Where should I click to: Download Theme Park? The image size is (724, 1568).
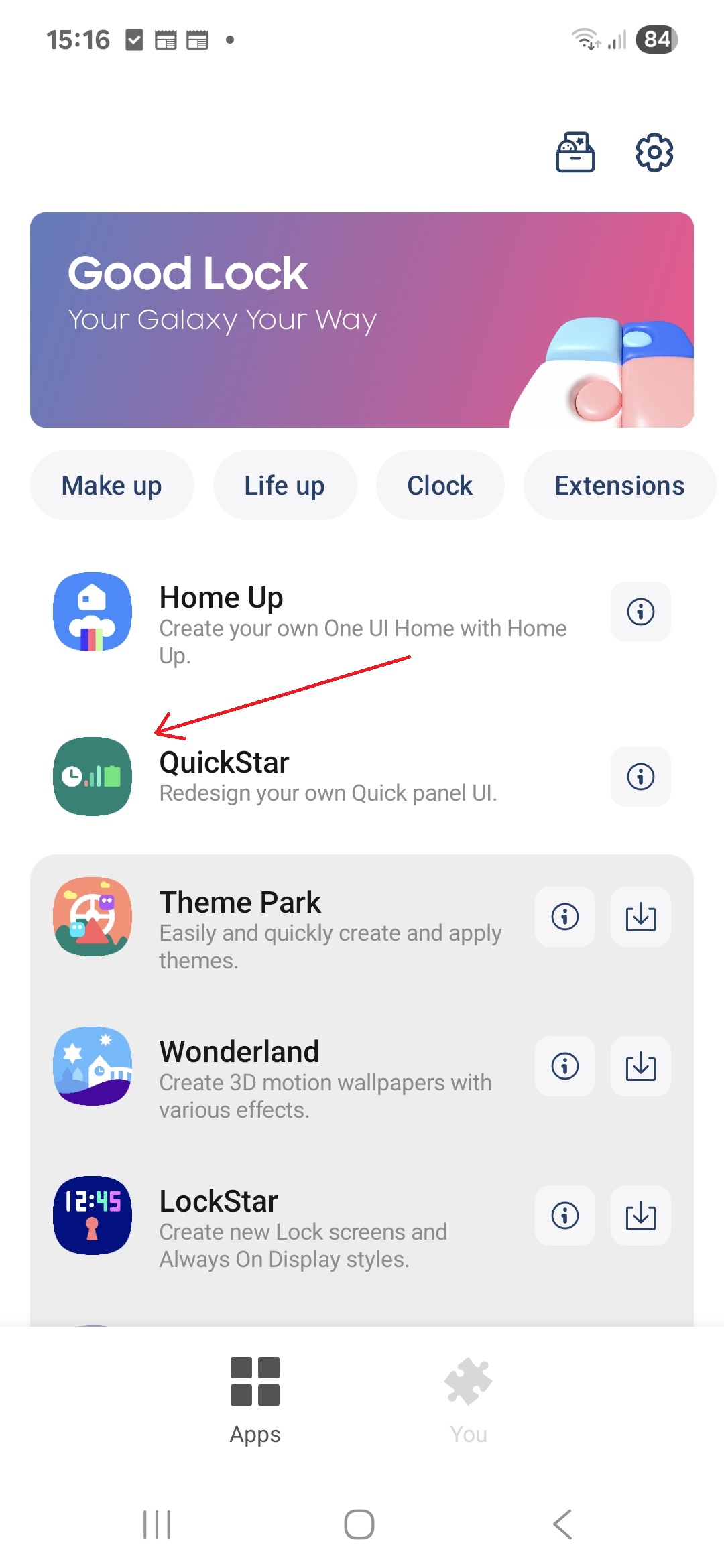point(641,917)
